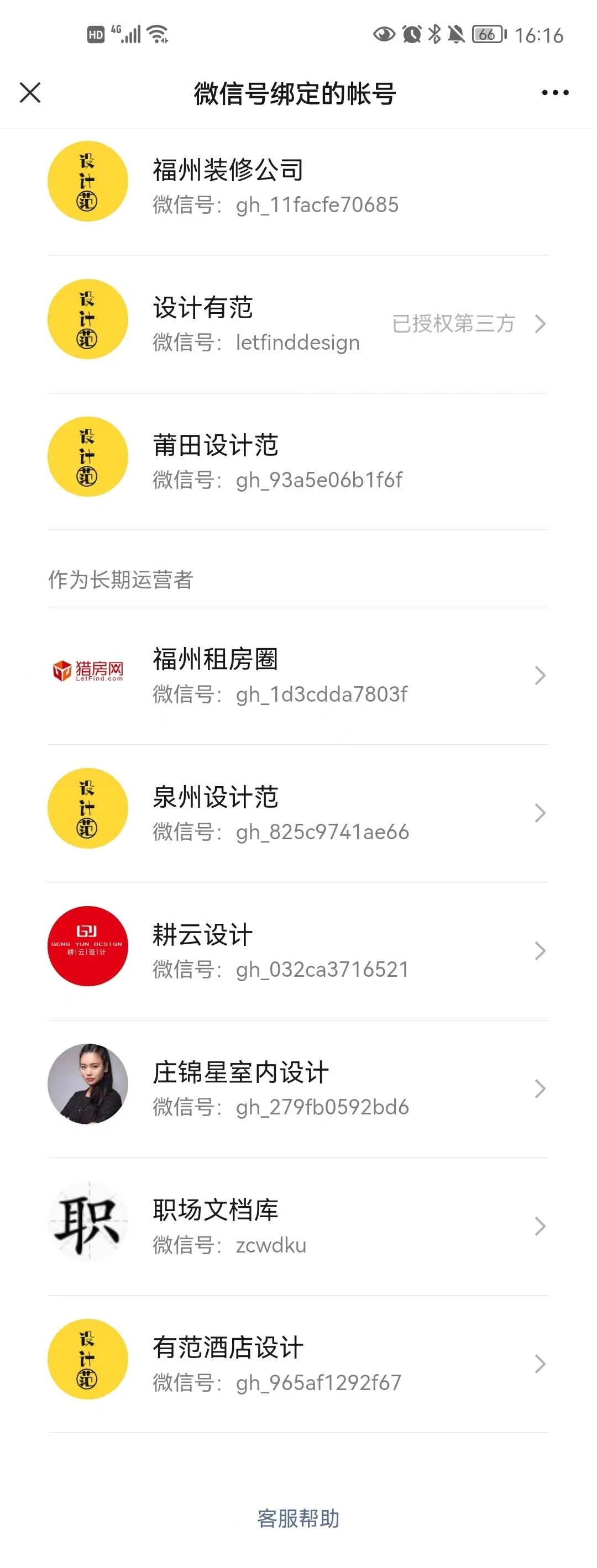Close the bound accounts page

tap(30, 93)
